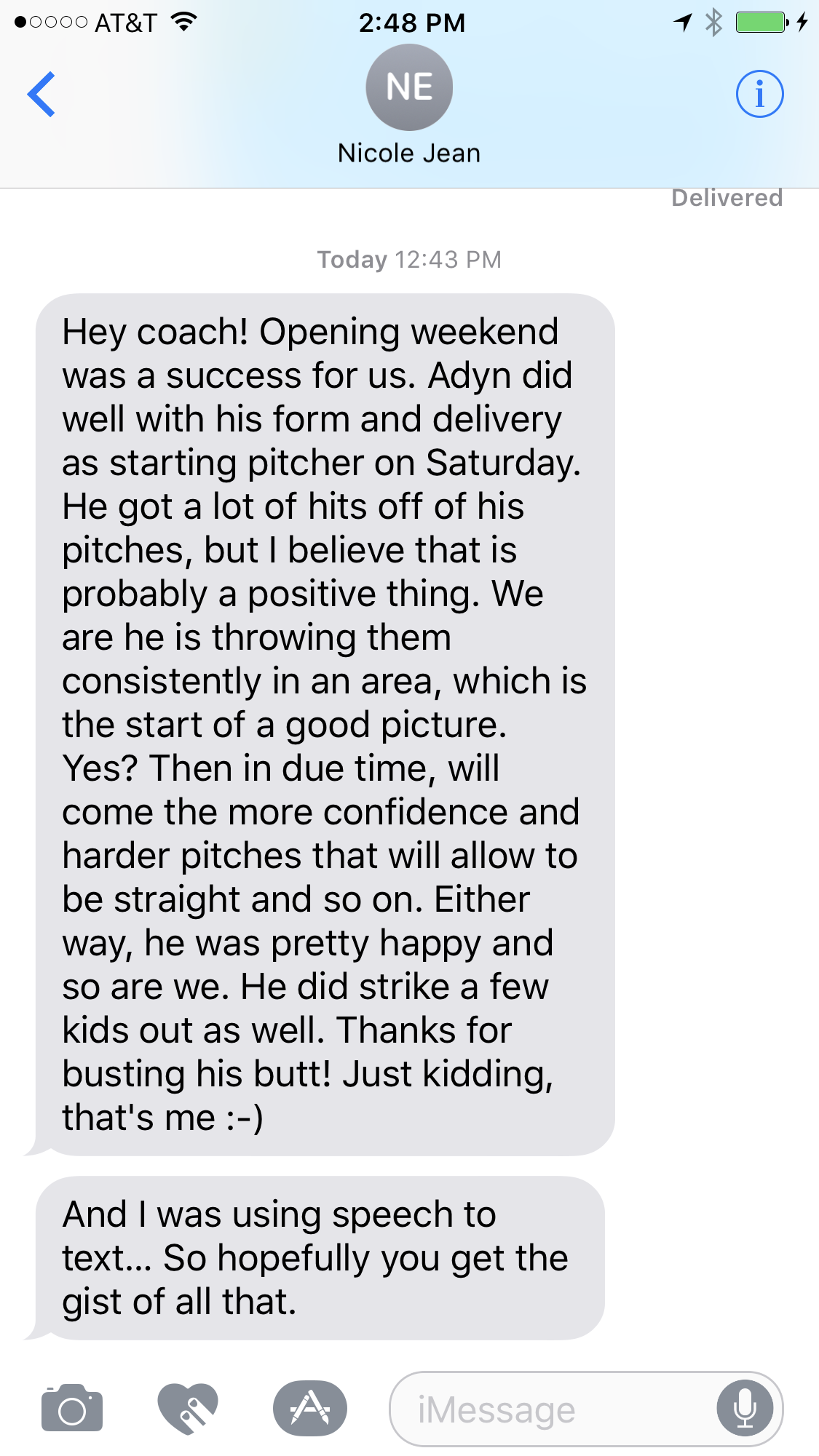
Task: Record an audio message with microphone
Action: pos(745,1409)
